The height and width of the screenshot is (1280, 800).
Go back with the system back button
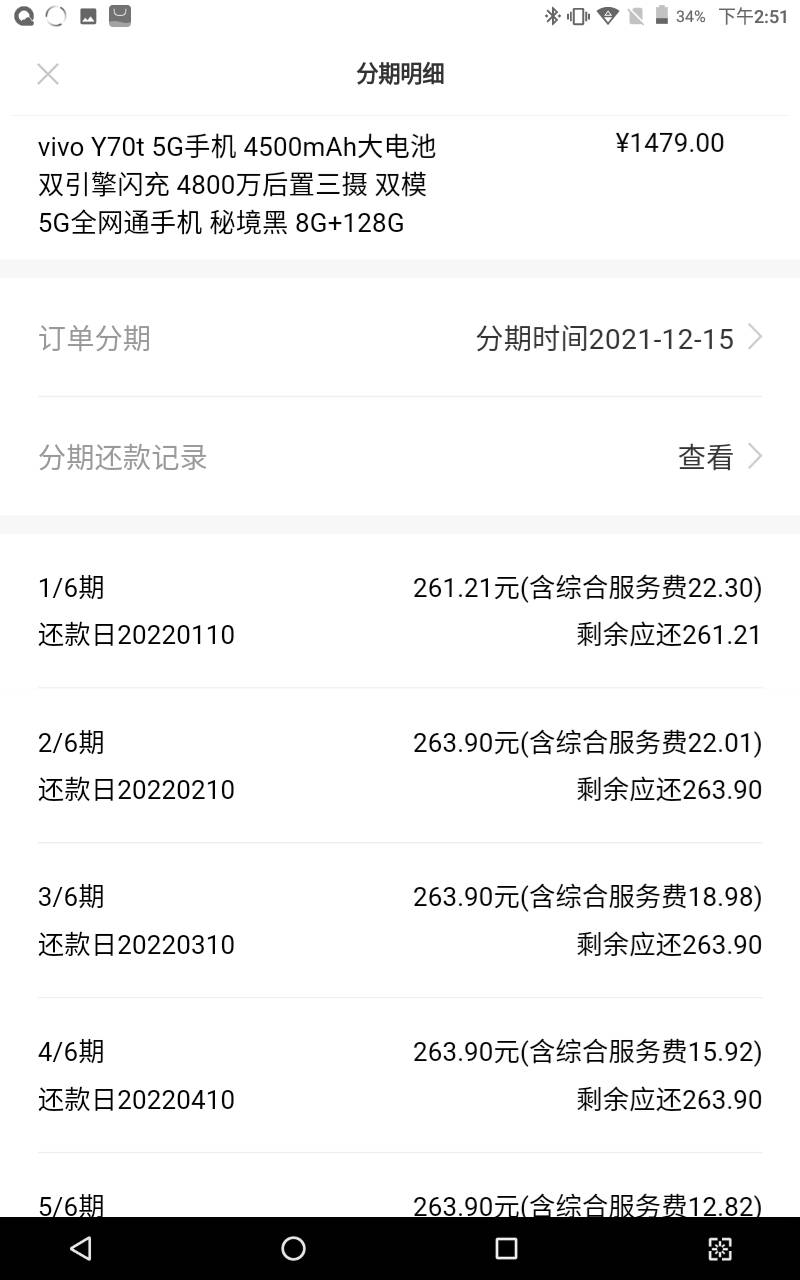[x=81, y=1248]
